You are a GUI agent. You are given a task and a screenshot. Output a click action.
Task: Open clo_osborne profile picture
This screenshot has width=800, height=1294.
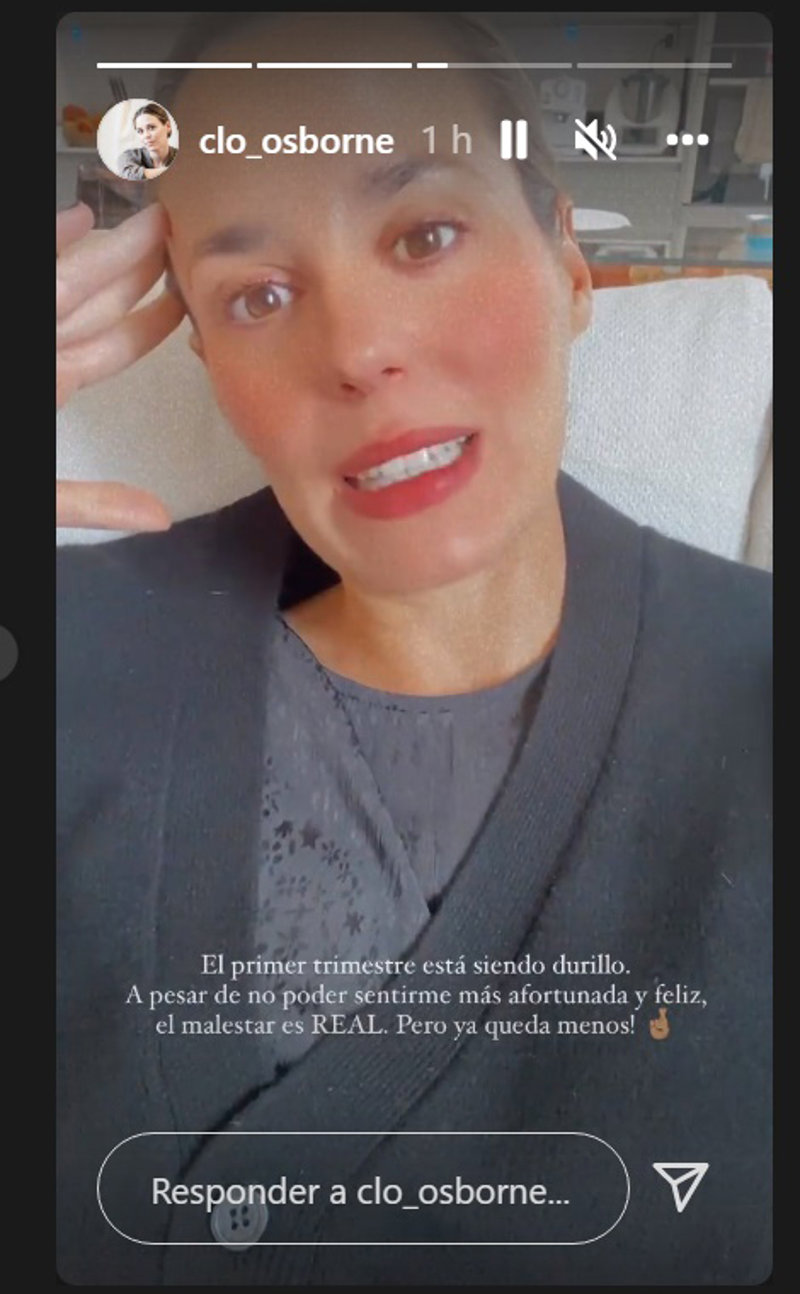coord(137,140)
